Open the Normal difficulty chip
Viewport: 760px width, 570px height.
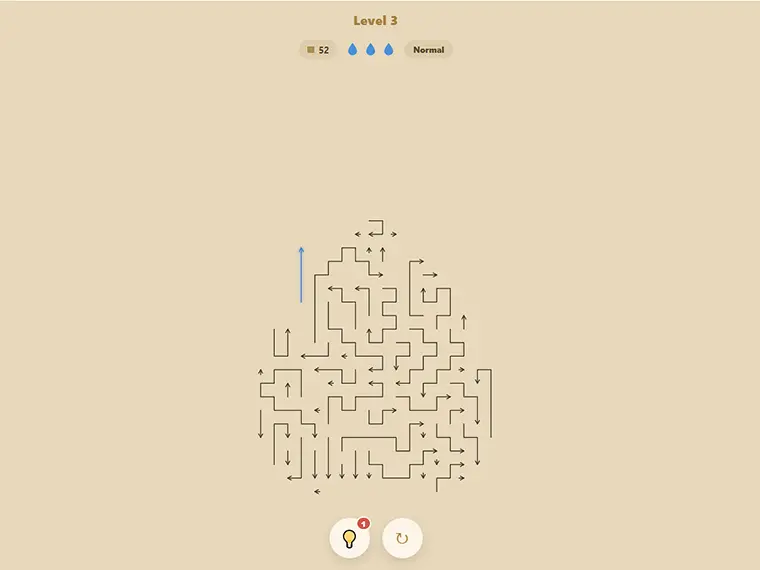(x=428, y=49)
